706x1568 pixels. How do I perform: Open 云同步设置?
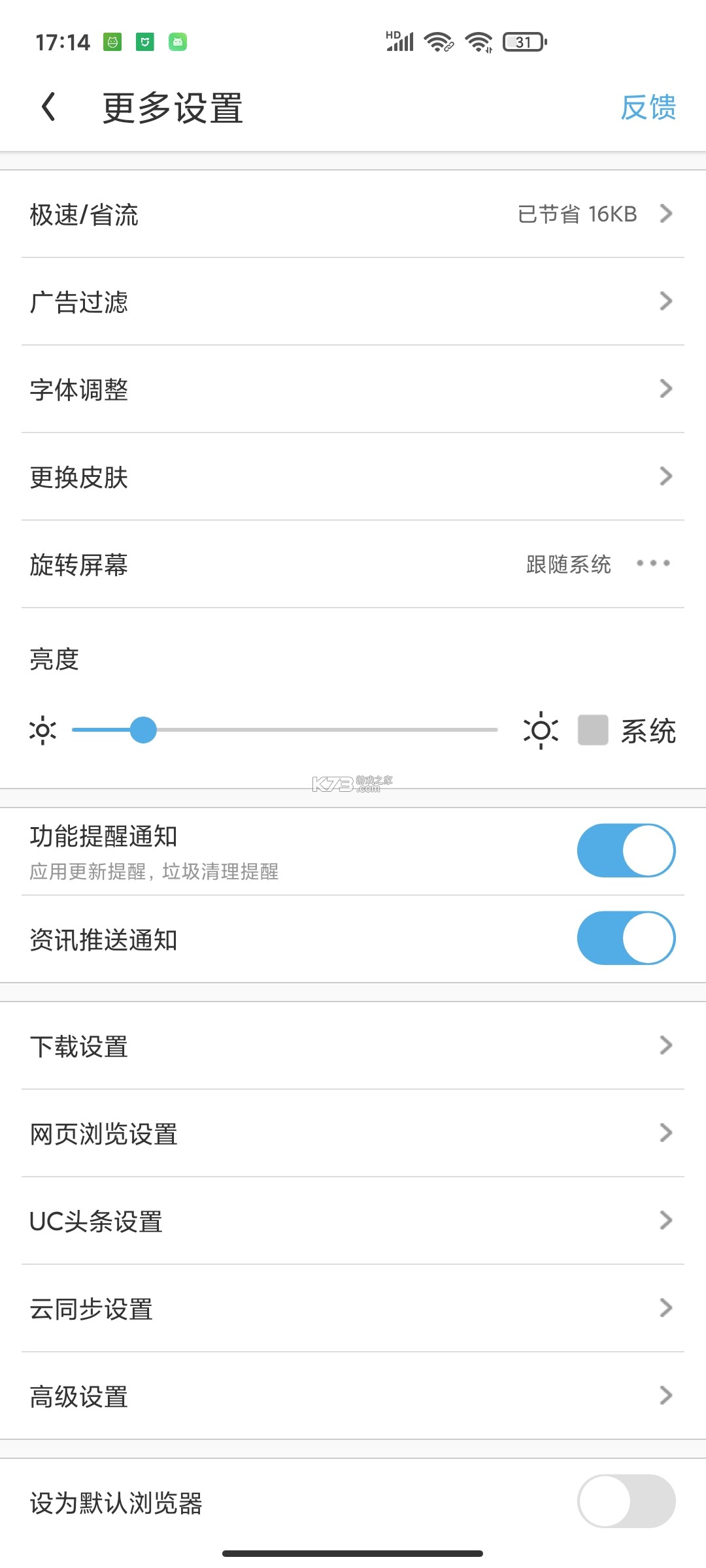click(353, 1309)
